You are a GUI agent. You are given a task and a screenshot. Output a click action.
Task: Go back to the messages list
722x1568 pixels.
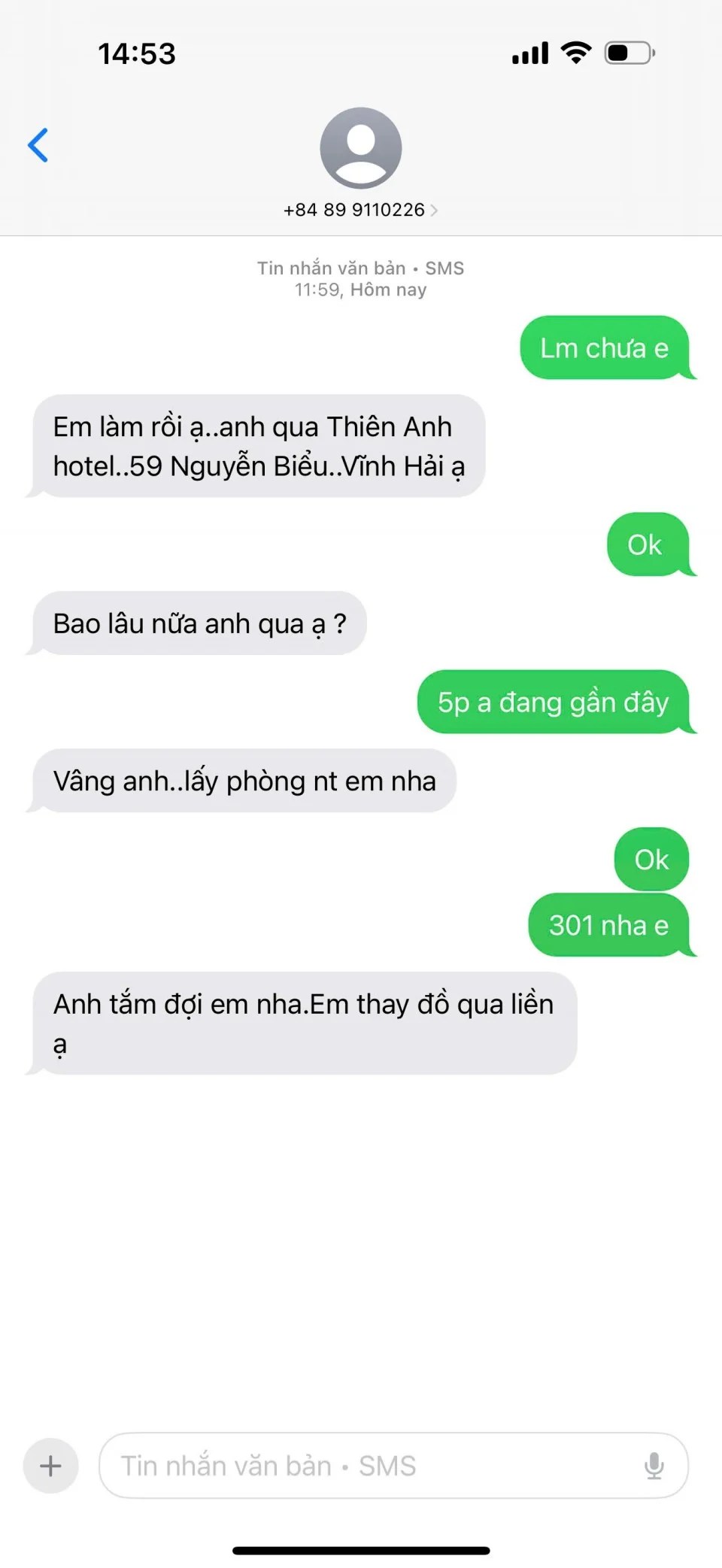[38, 144]
